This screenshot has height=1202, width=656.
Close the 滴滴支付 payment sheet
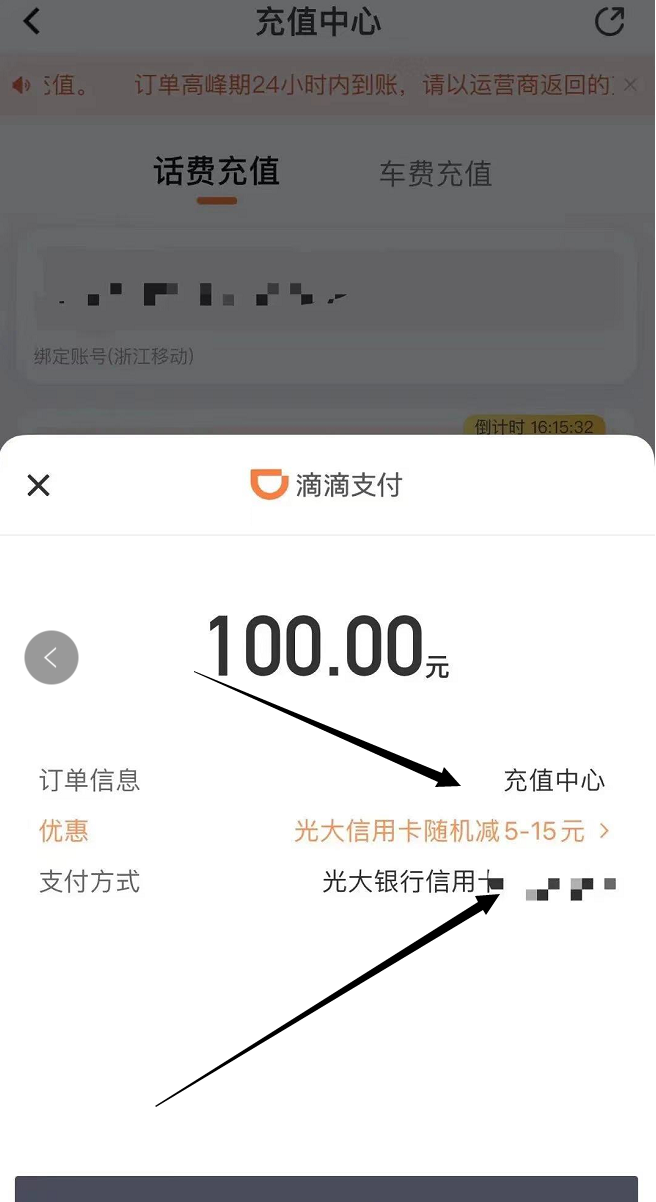38,486
